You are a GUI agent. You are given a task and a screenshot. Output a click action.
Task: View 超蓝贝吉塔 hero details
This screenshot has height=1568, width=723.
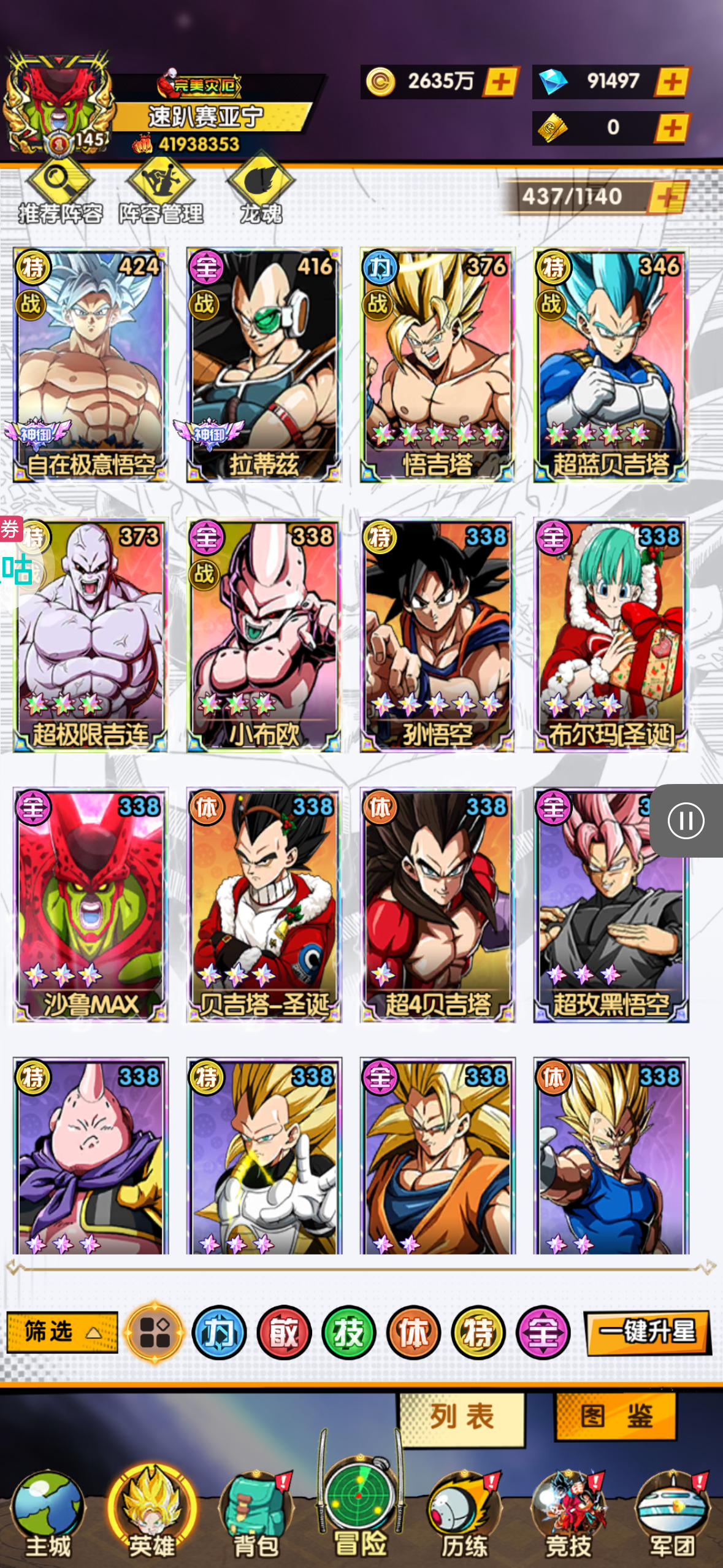611,365
